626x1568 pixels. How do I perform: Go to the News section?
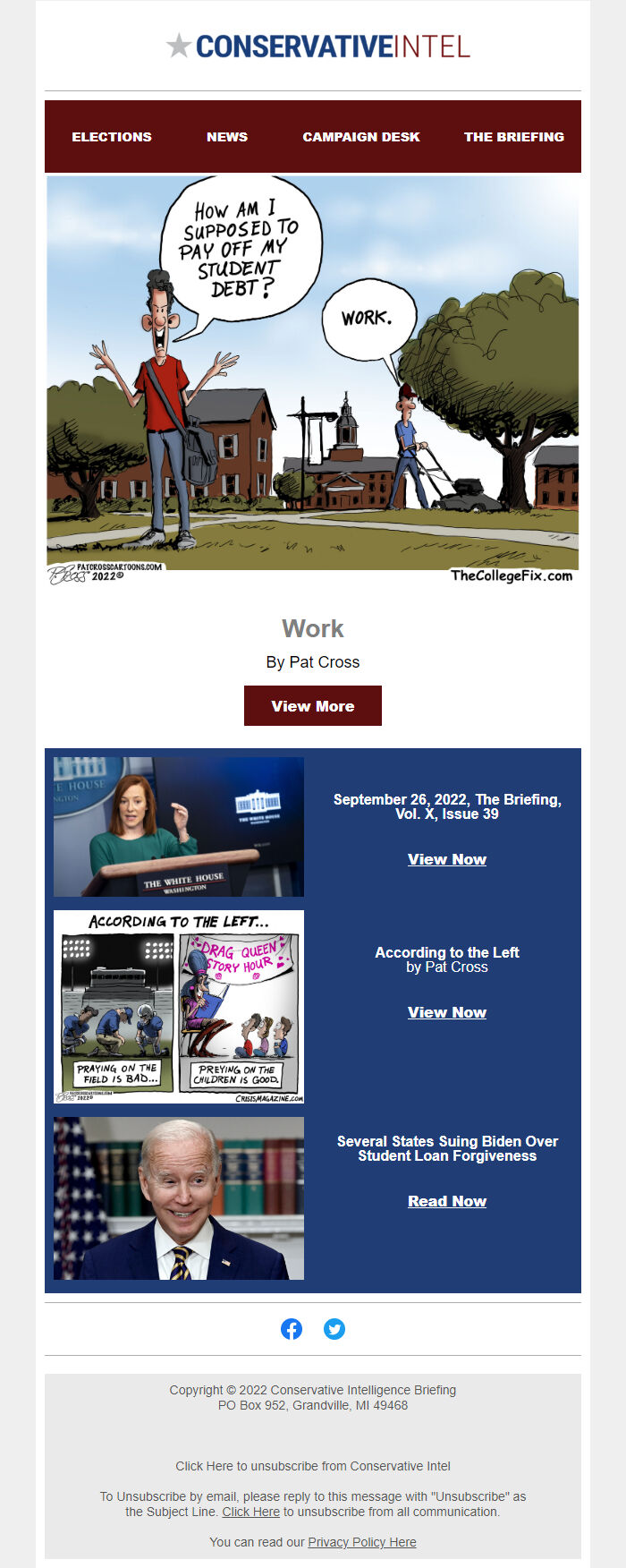(x=227, y=137)
